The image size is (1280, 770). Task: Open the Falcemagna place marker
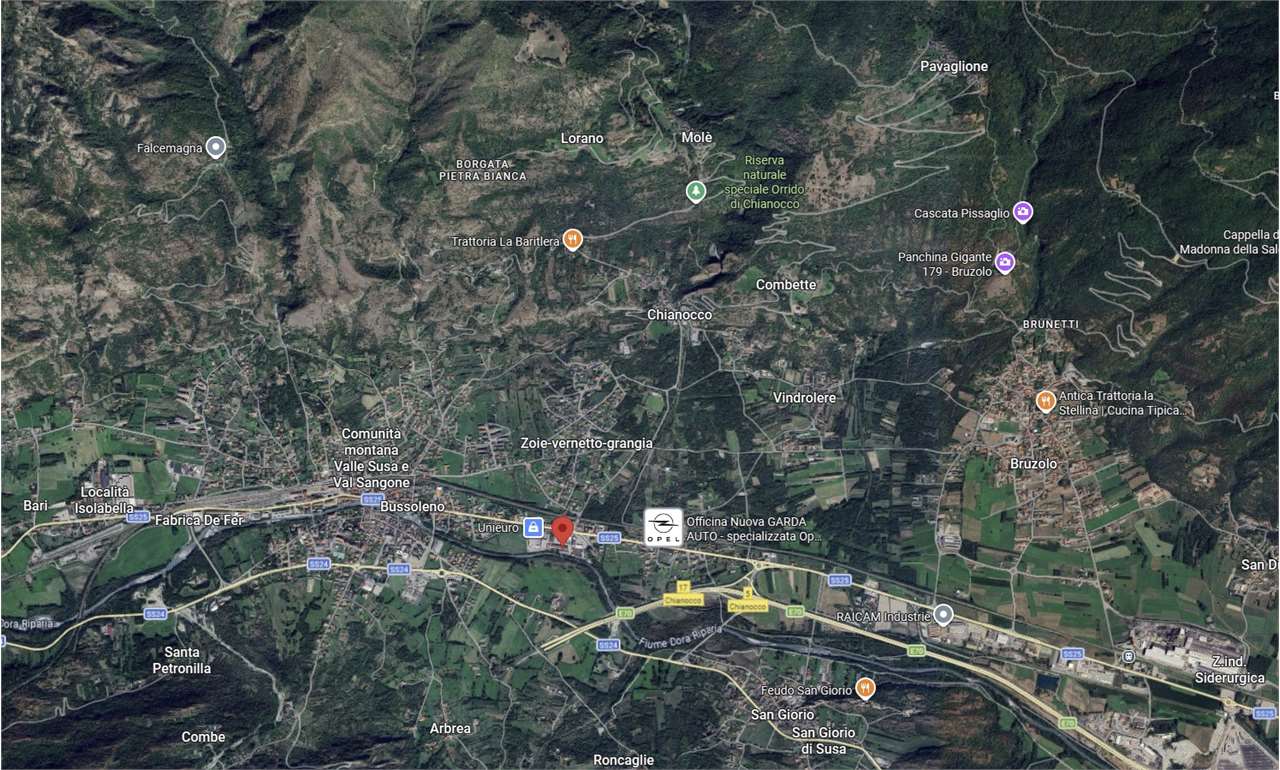coord(214,148)
